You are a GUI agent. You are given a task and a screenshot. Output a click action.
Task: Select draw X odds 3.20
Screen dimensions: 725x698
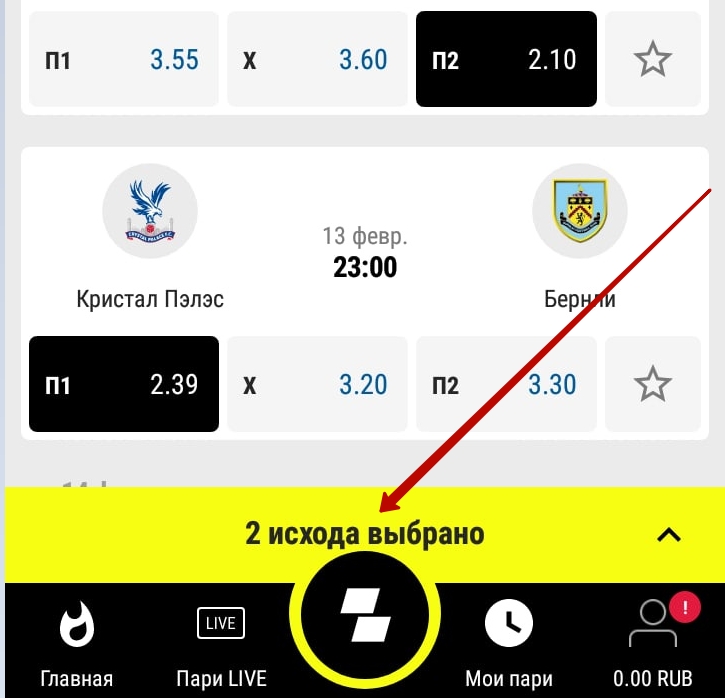click(317, 384)
